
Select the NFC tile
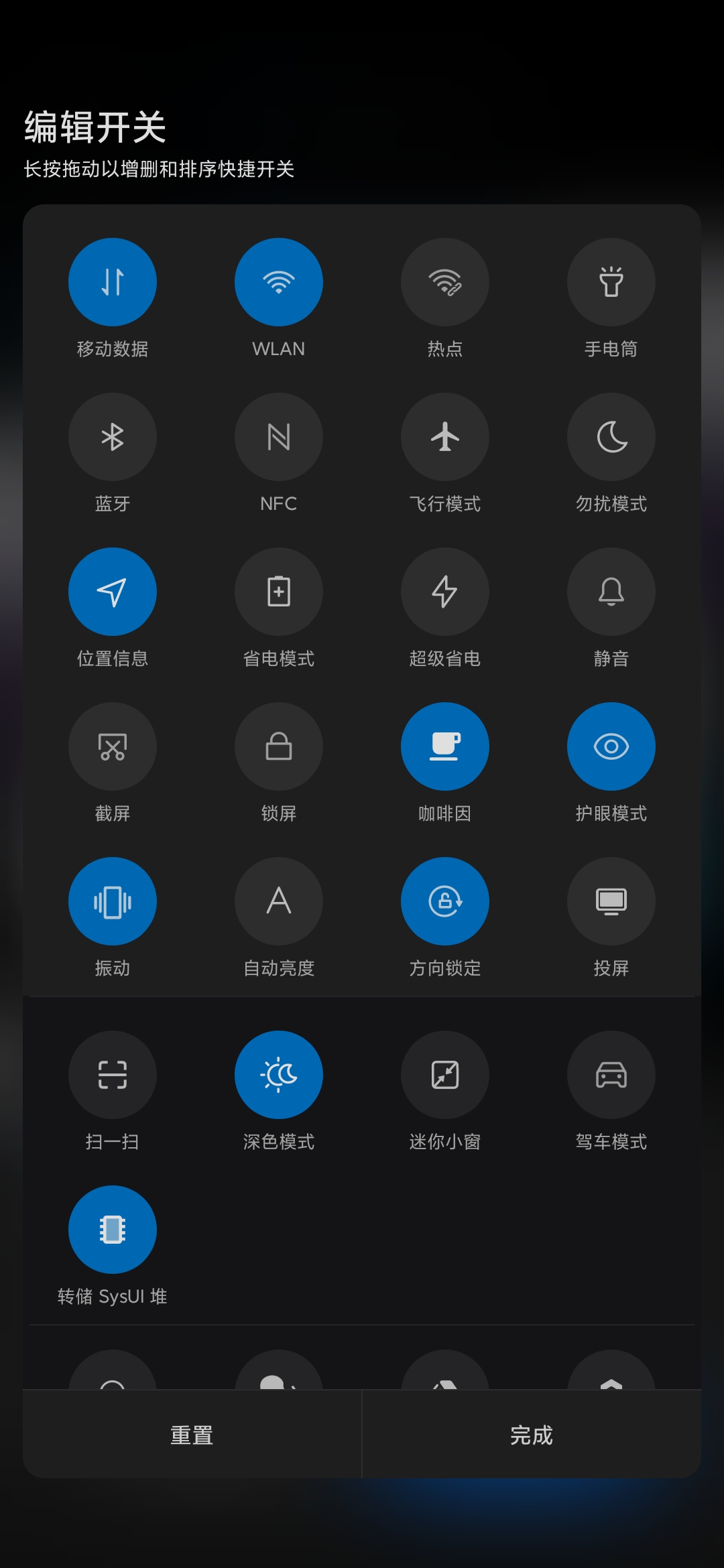click(279, 437)
